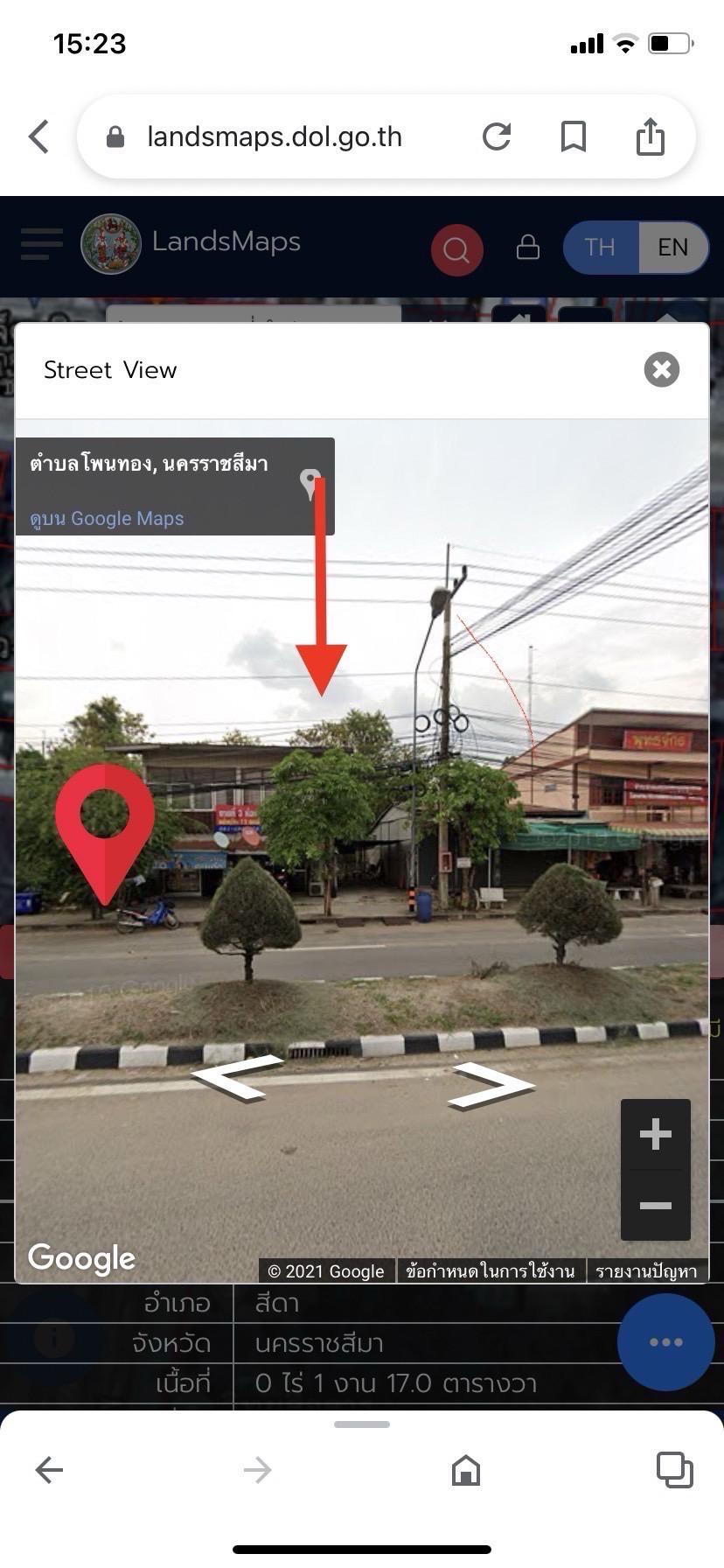Tap the landsmaps.dol.go.th address bar
This screenshot has width=724, height=1568.
coord(274,136)
